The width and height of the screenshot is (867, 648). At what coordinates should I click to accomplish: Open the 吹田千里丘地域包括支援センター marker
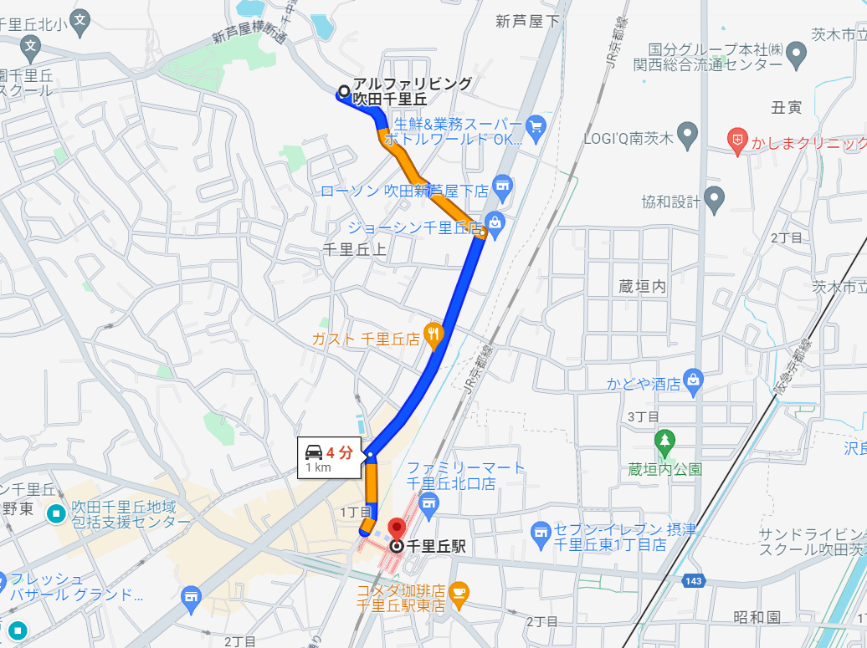pyautogui.click(x=57, y=514)
